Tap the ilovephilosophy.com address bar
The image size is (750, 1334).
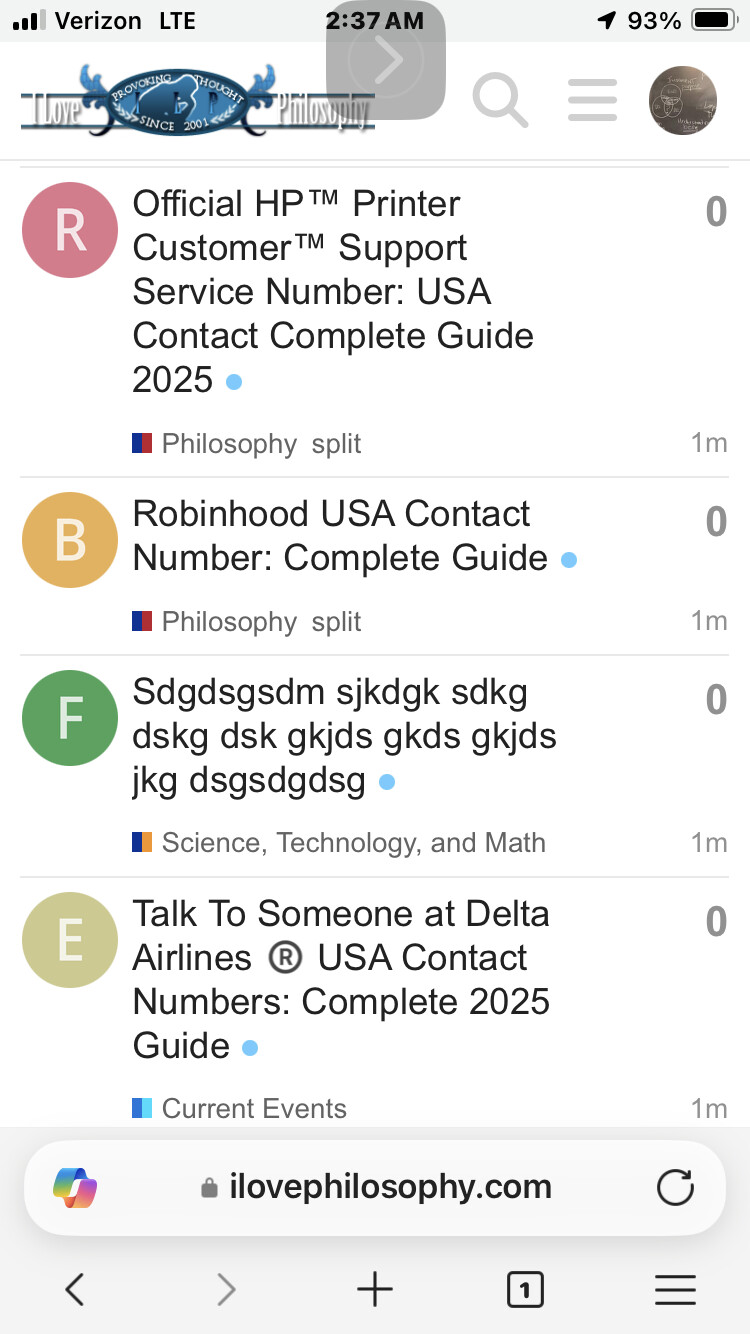(x=390, y=1187)
